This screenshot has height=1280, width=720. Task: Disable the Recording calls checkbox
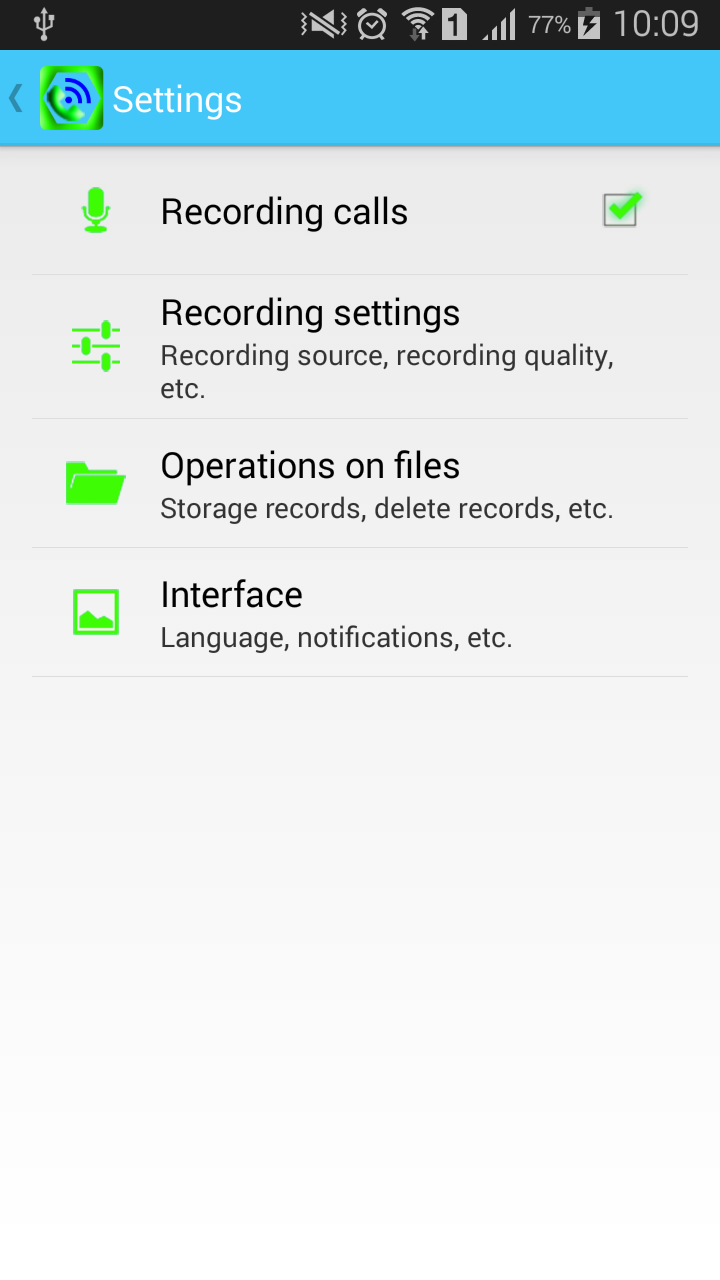click(619, 210)
